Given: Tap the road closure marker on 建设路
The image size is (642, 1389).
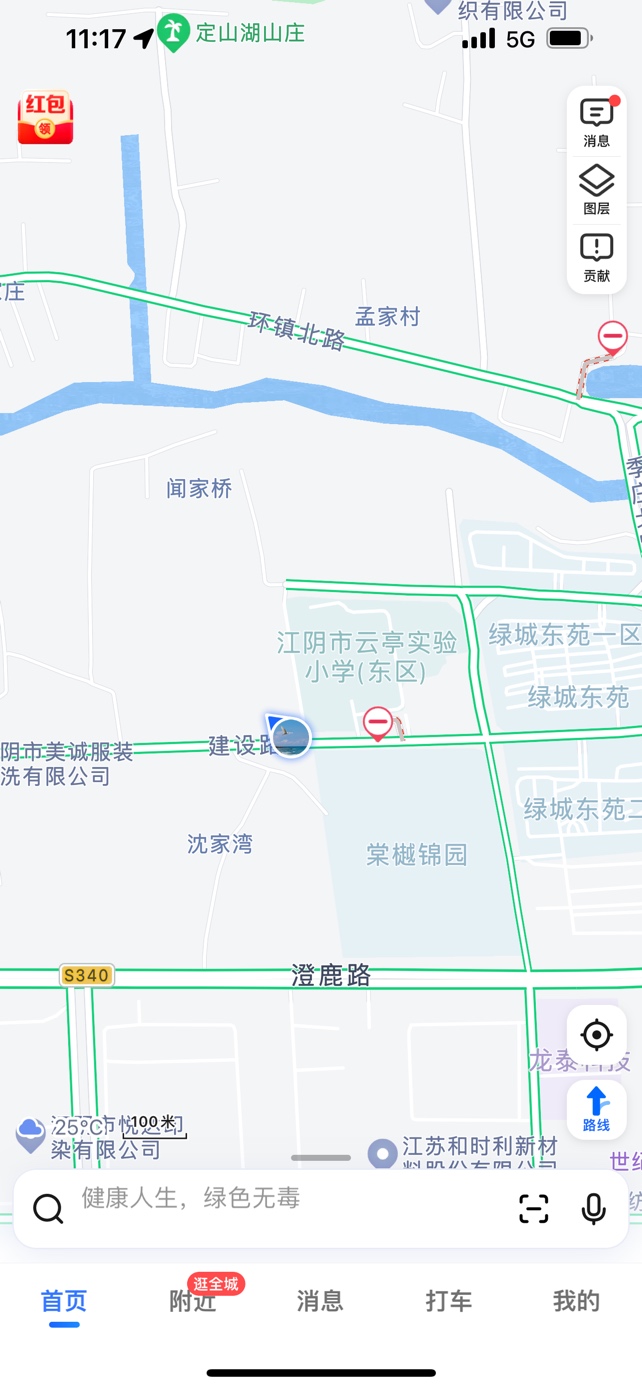Looking at the screenshot, I should [378, 722].
